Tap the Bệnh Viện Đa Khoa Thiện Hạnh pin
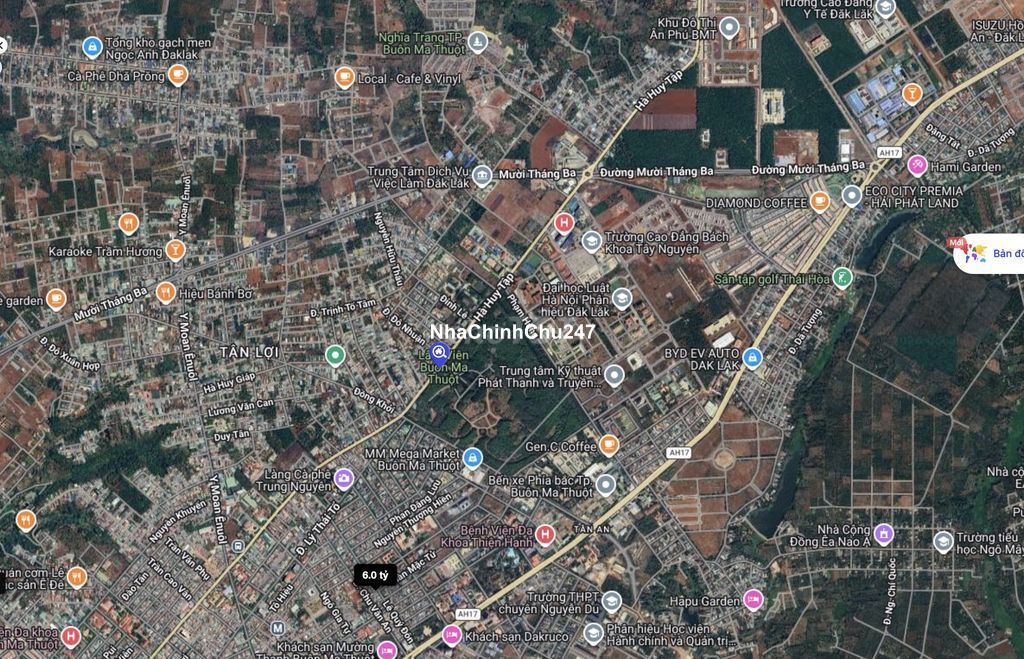This screenshot has width=1024, height=659. tap(544, 534)
